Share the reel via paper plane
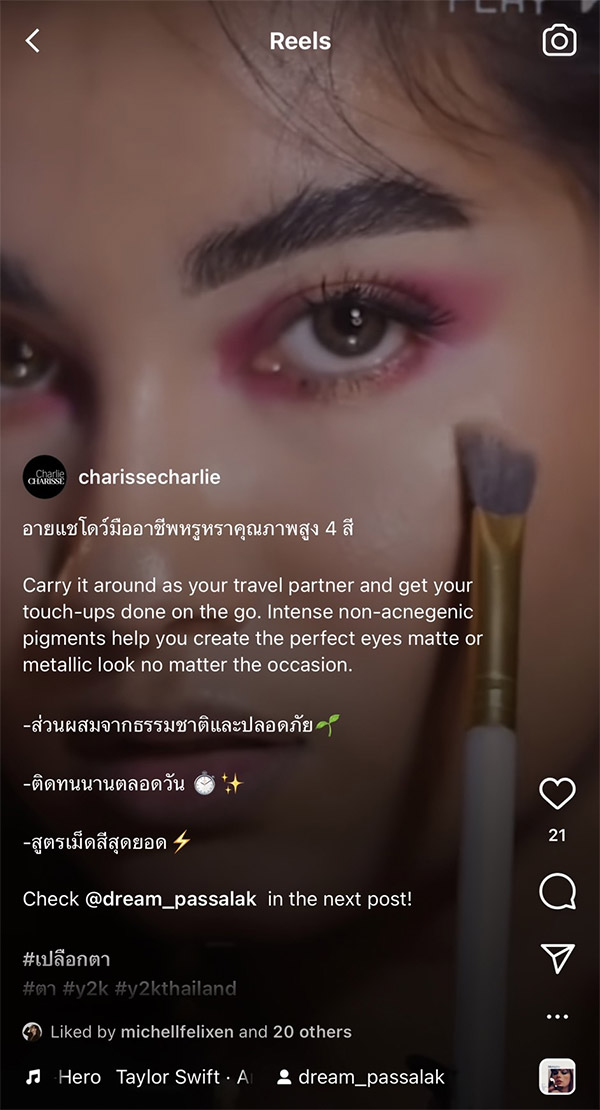Screen dimensions: 600x1110 pyautogui.click(x=558, y=957)
